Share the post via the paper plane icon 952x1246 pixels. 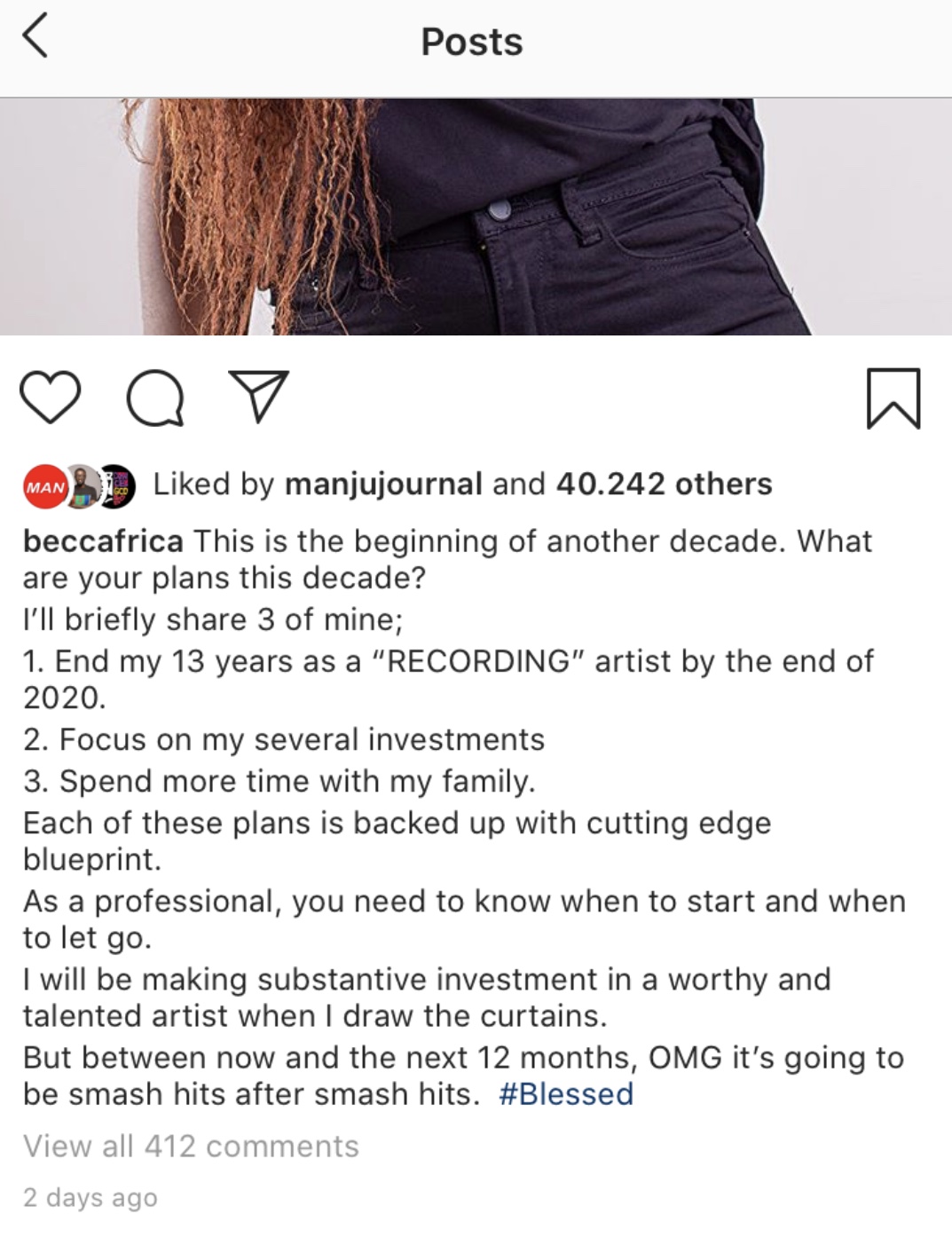pyautogui.click(x=259, y=397)
